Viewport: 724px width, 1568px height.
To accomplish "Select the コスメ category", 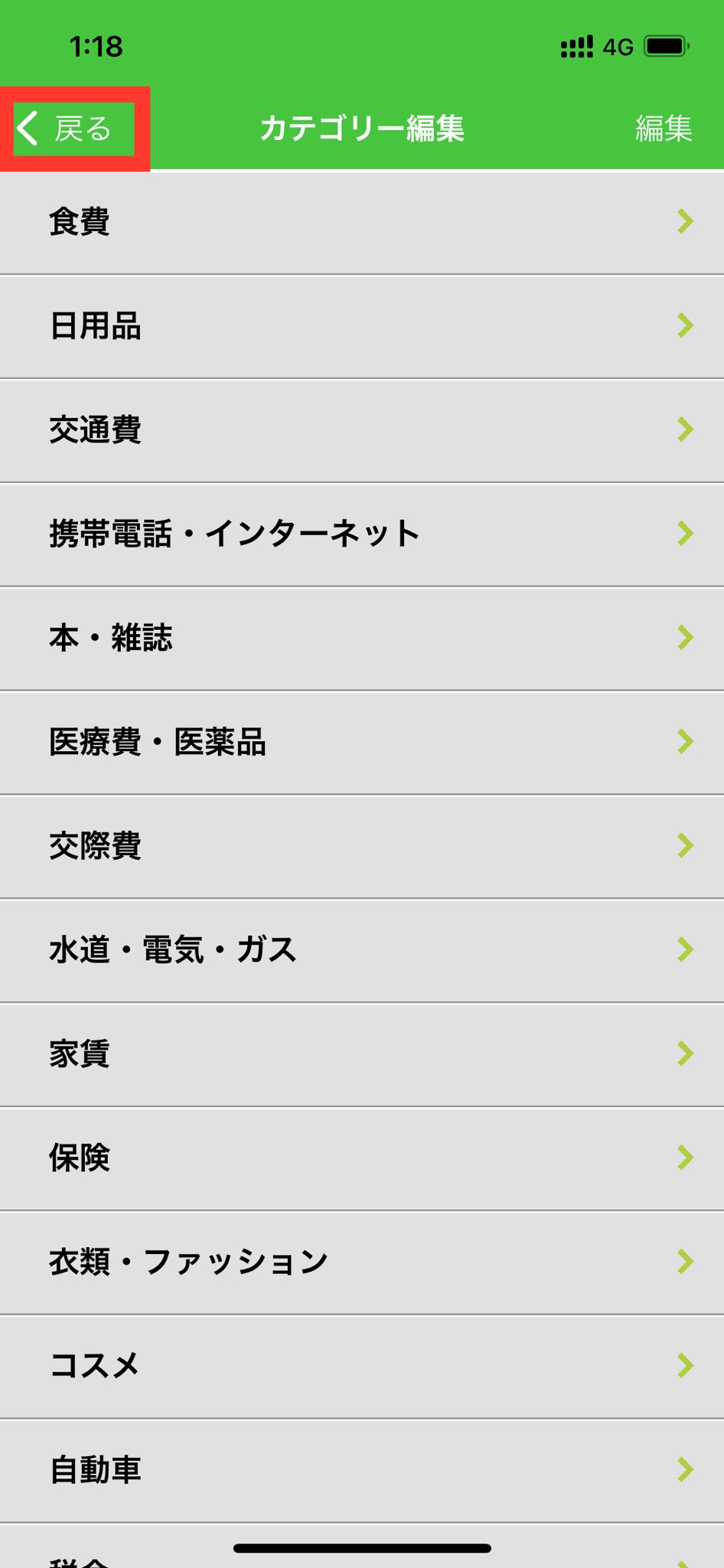I will pos(361,1367).
